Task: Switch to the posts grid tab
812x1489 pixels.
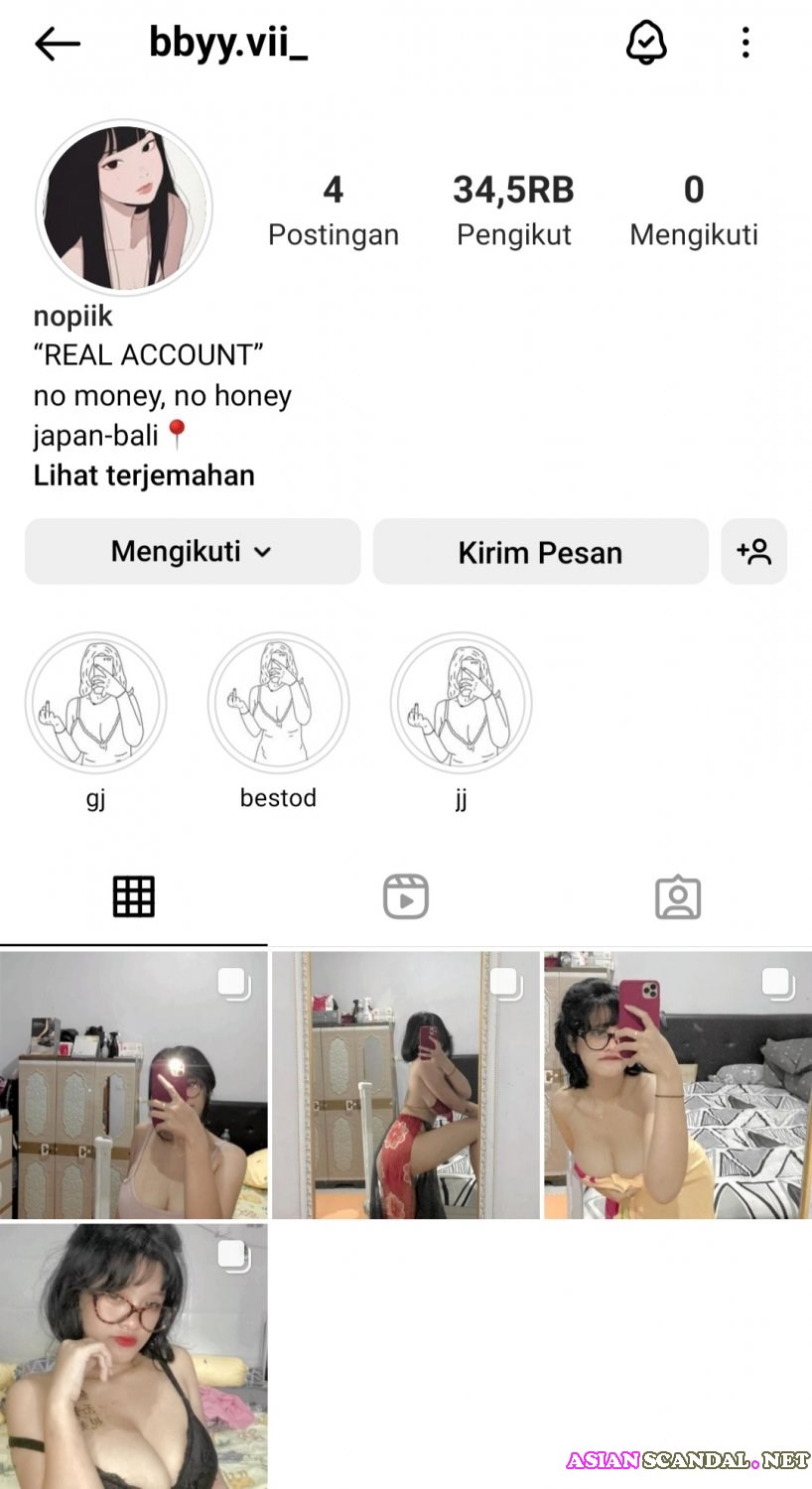Action: tap(134, 896)
